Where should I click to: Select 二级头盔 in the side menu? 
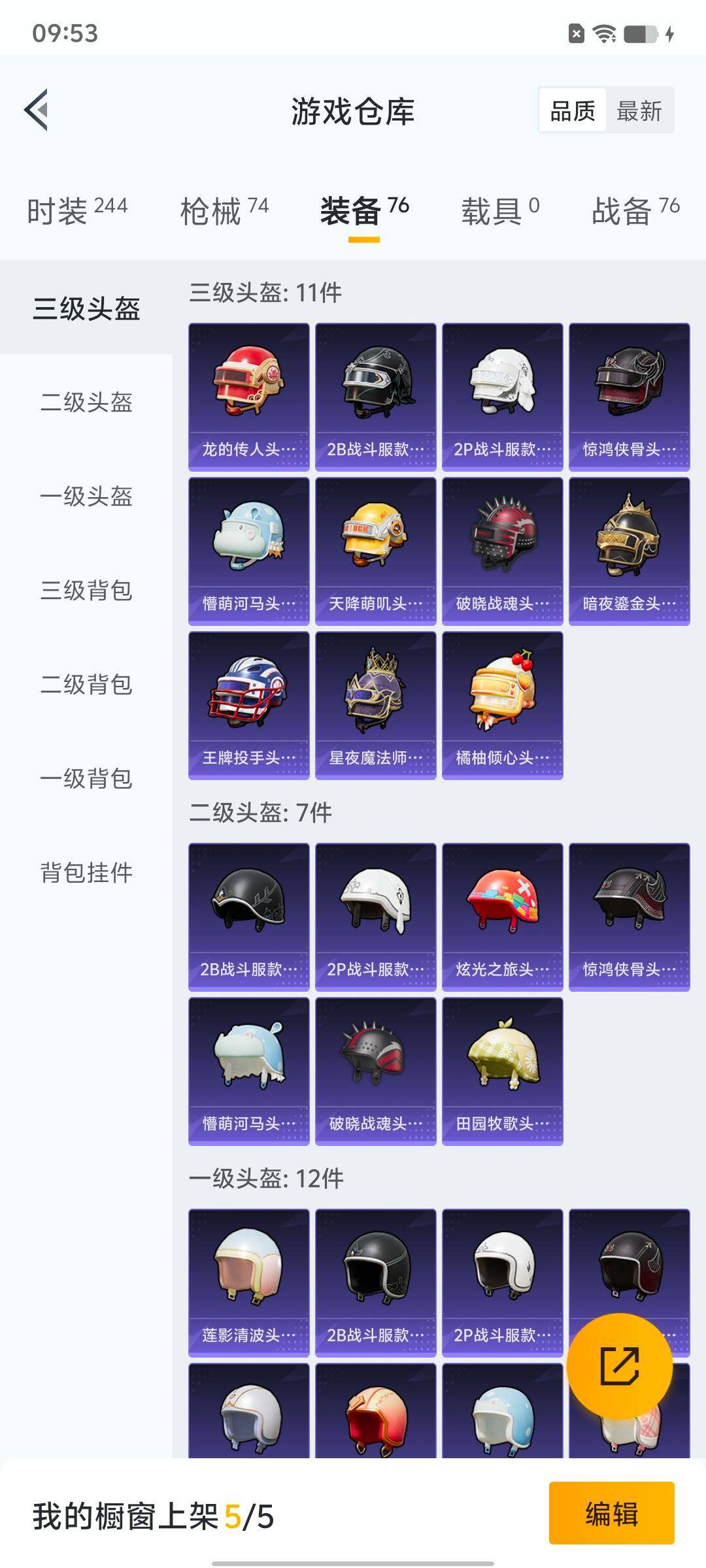point(86,402)
